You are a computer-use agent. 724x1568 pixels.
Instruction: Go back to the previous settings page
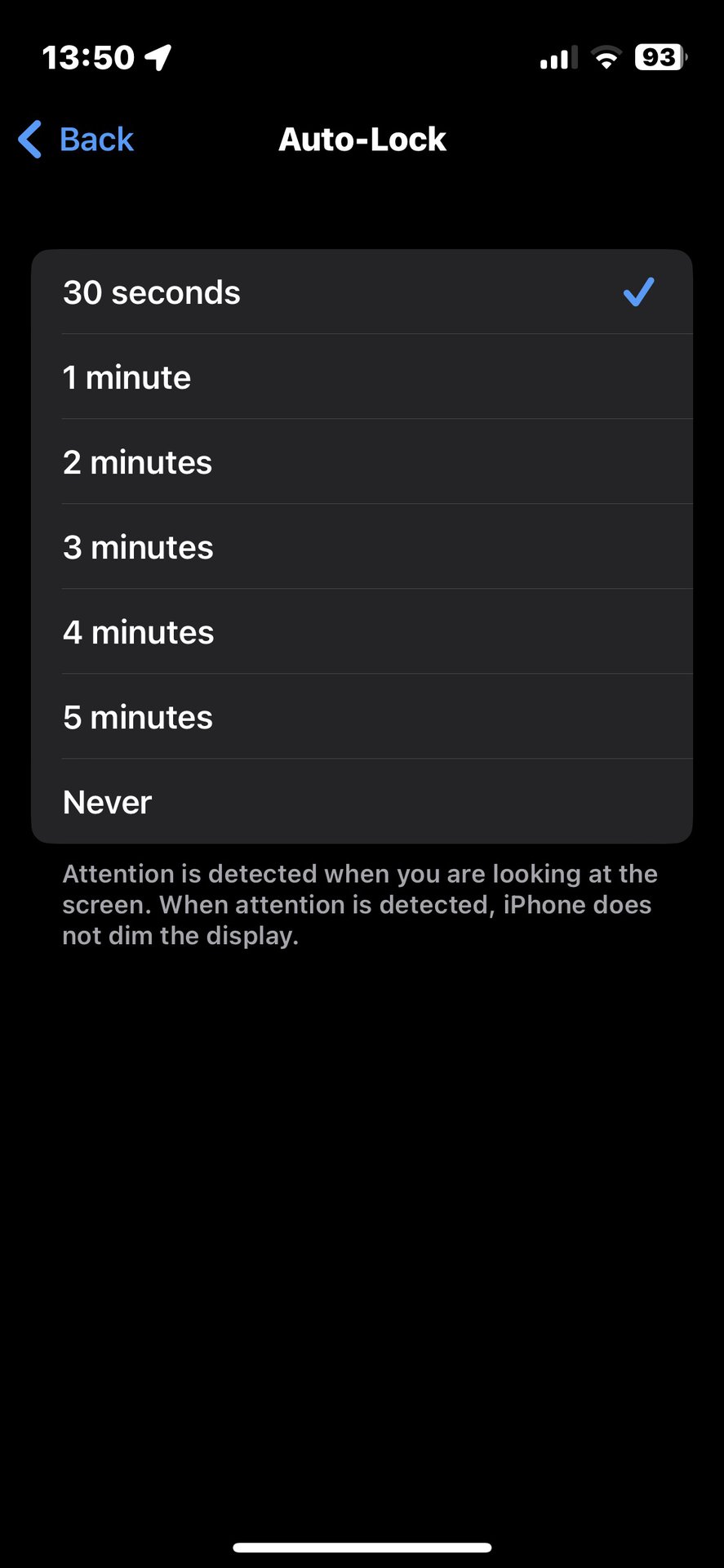click(77, 140)
